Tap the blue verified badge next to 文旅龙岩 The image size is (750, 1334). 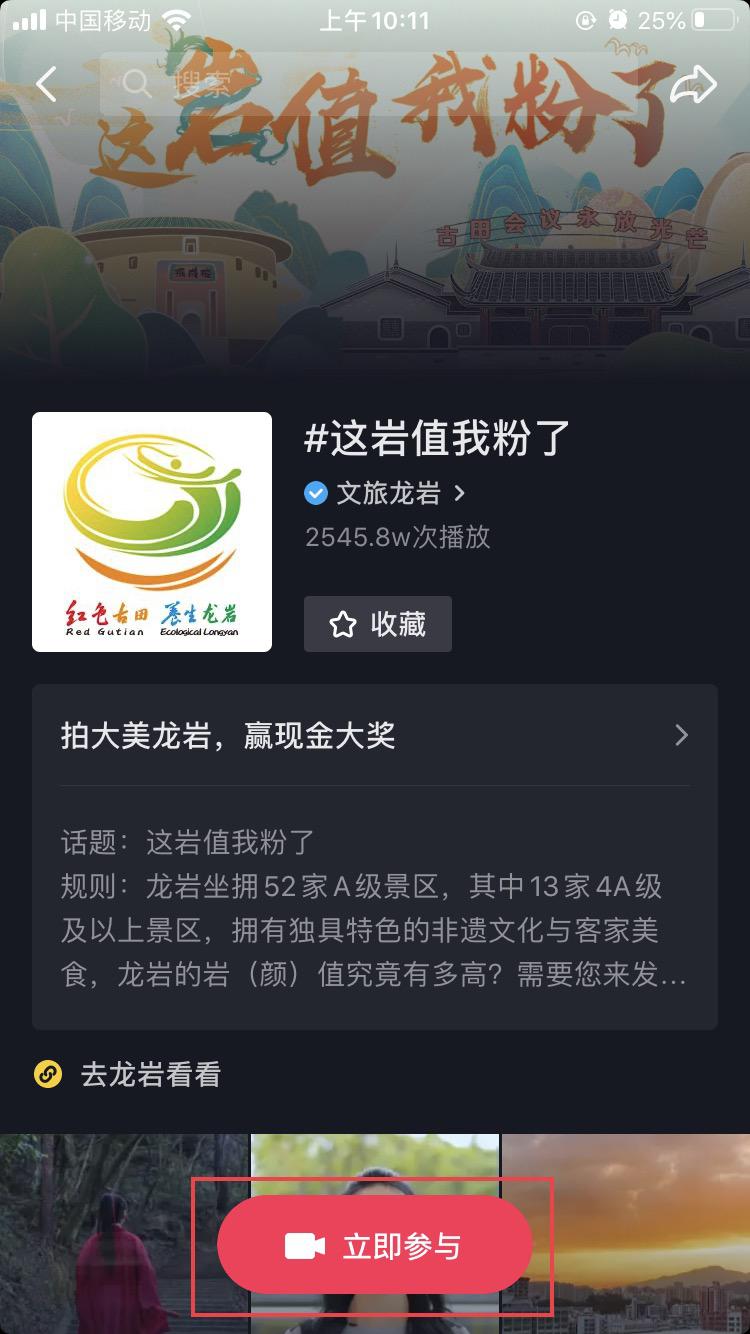point(315,491)
